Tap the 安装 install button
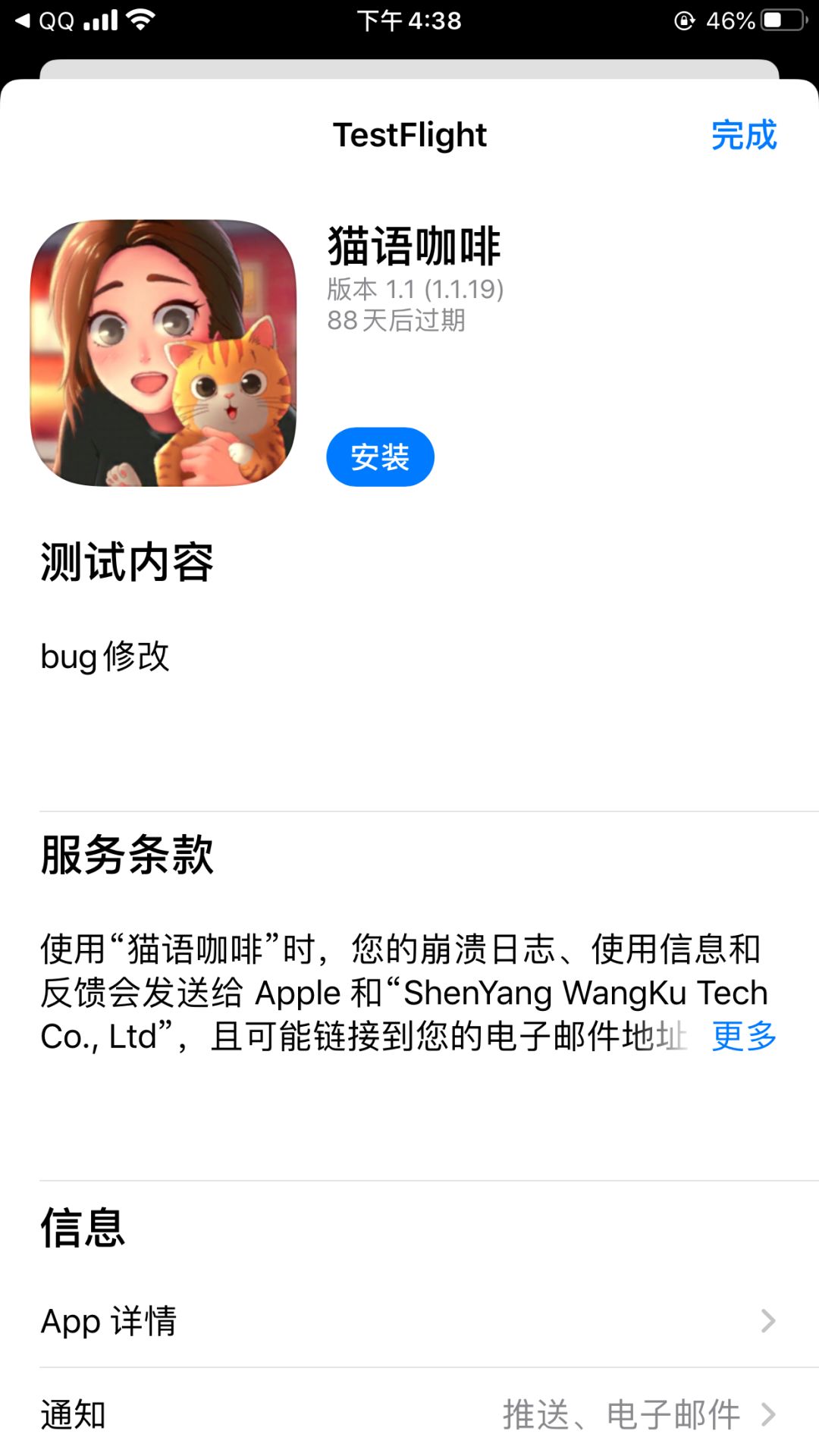Image resolution: width=819 pixels, height=1456 pixels. pyautogui.click(x=379, y=457)
